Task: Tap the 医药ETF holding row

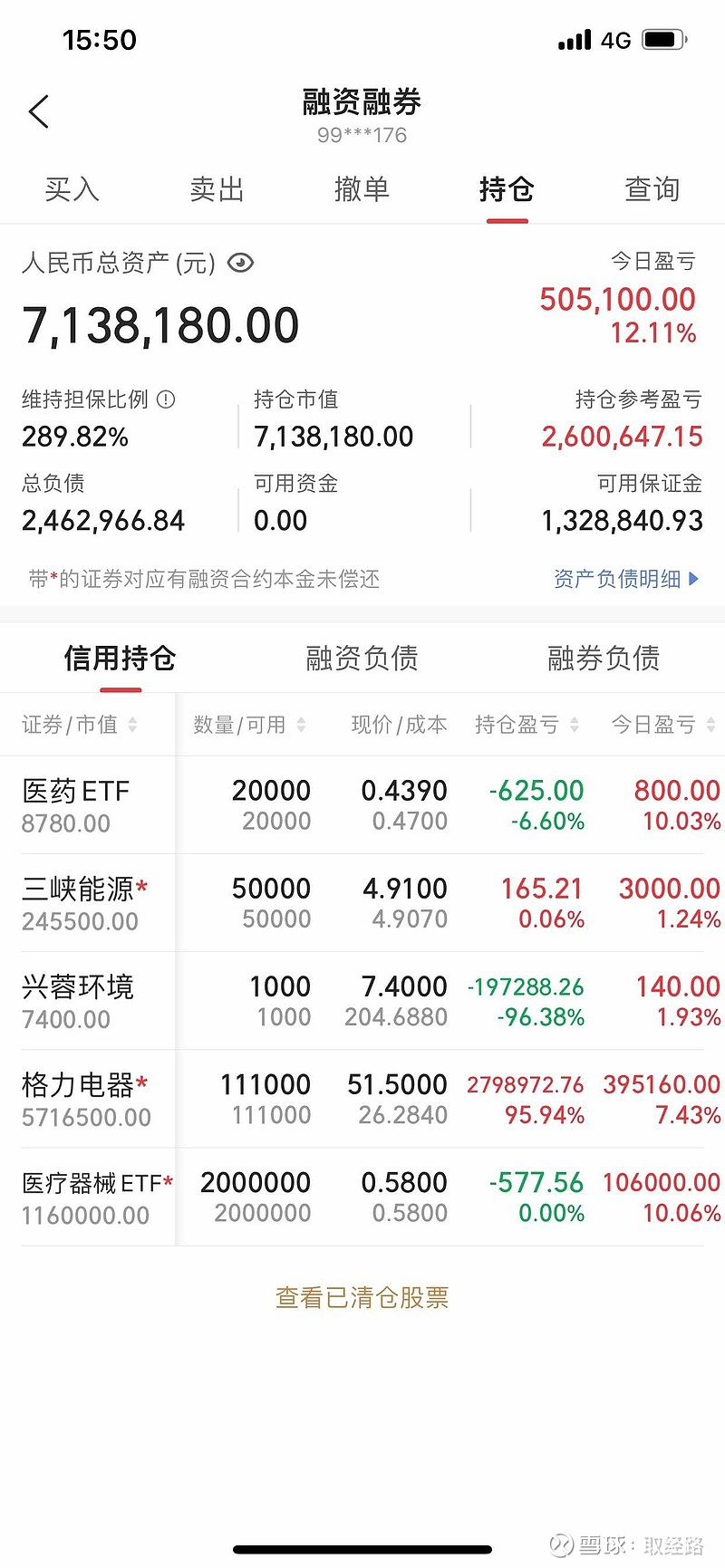Action: click(362, 804)
